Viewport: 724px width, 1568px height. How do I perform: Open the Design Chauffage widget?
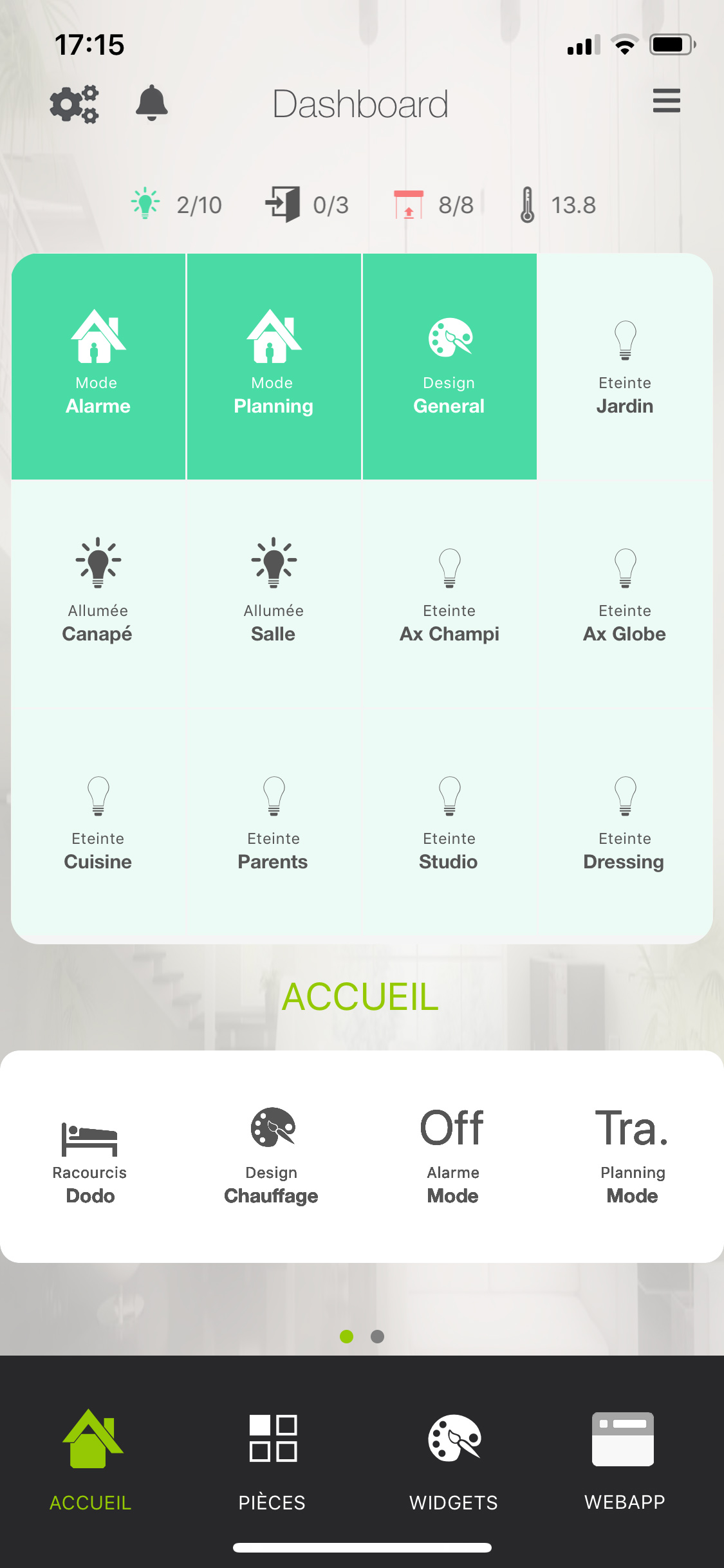(272, 1157)
